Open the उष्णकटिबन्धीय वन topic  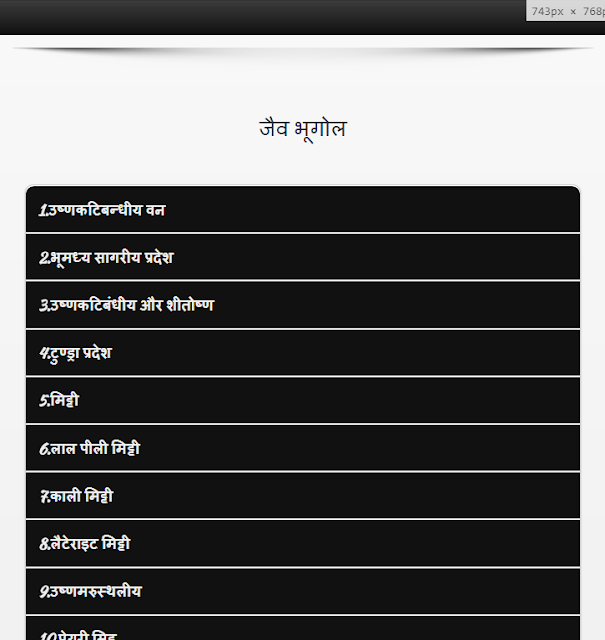[x=302, y=209]
